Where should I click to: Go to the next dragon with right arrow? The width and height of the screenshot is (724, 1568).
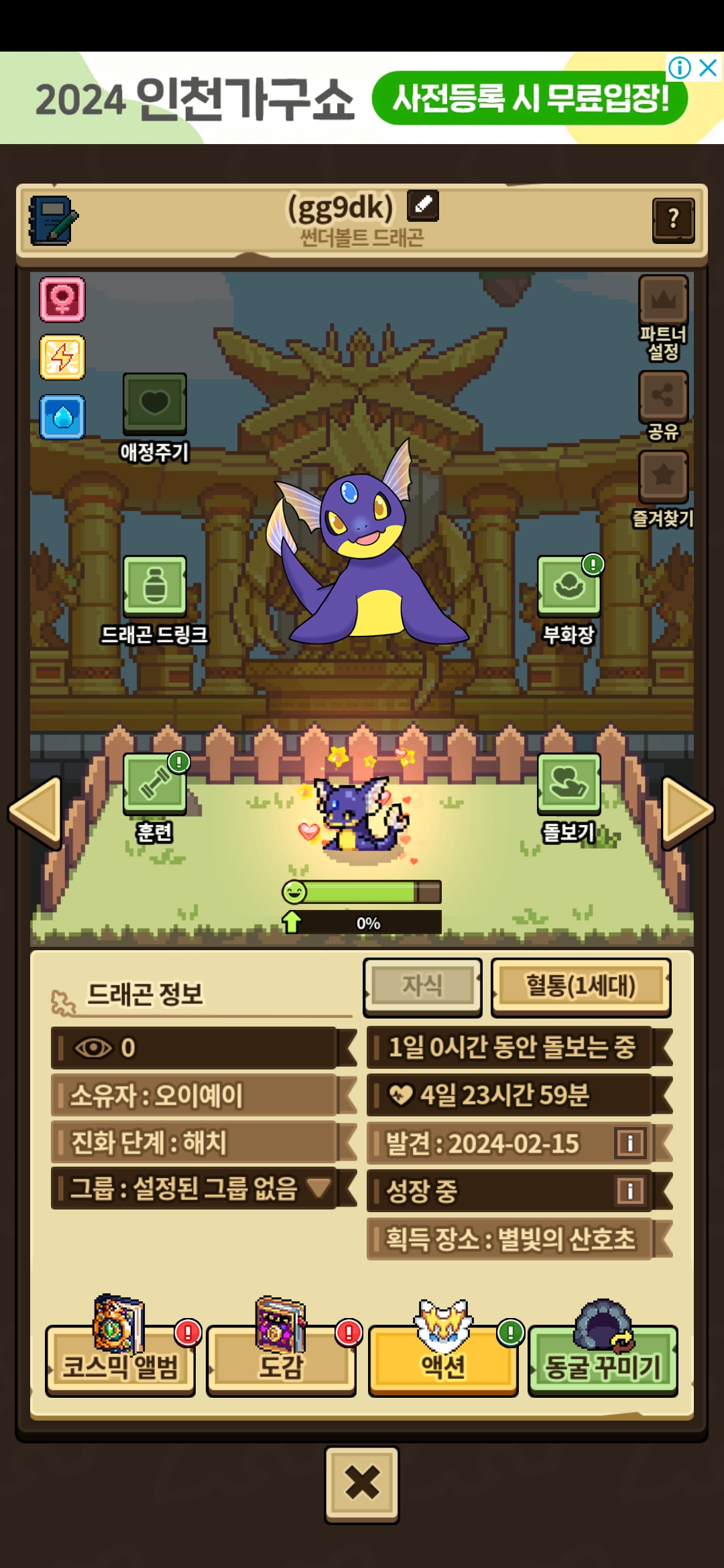[x=688, y=813]
